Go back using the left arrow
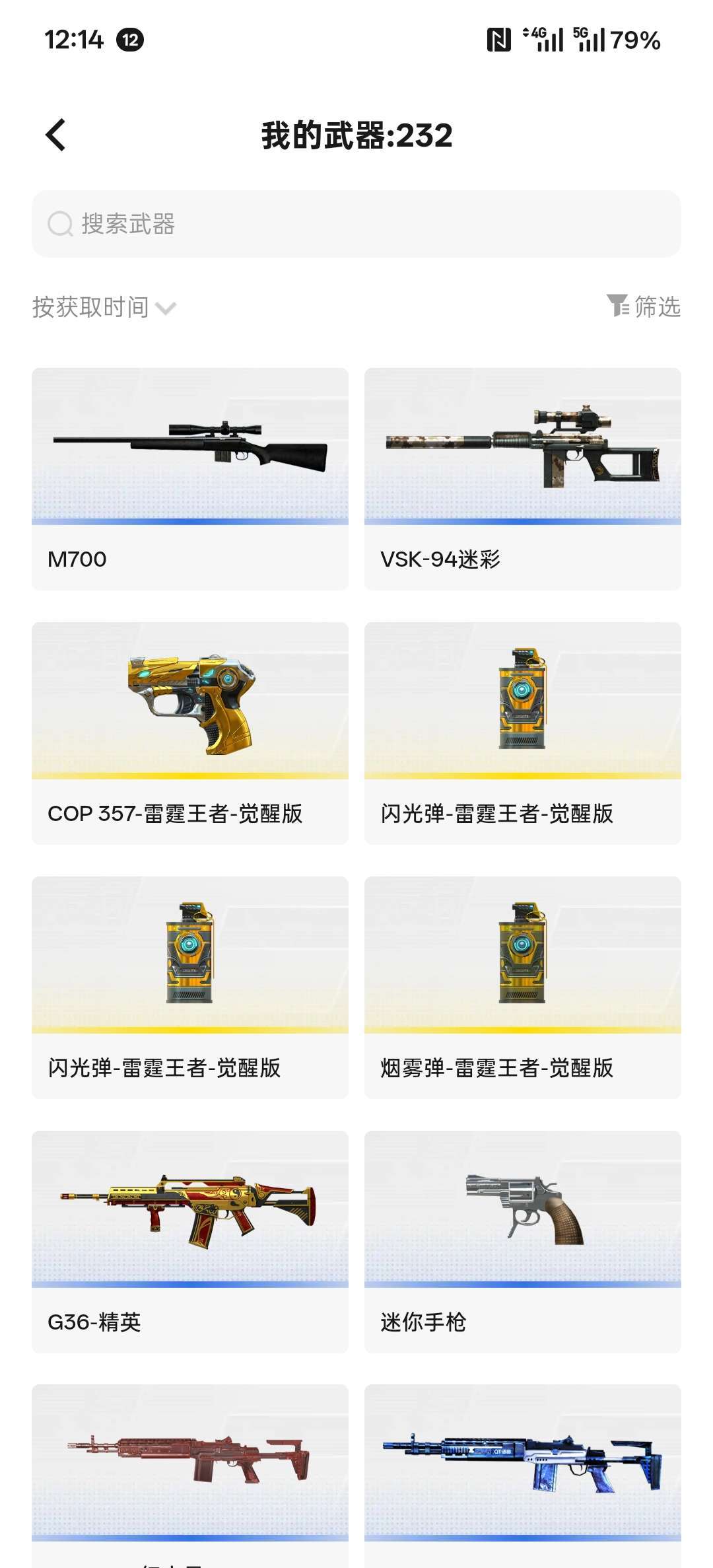The width and height of the screenshot is (713, 1568). (55, 135)
